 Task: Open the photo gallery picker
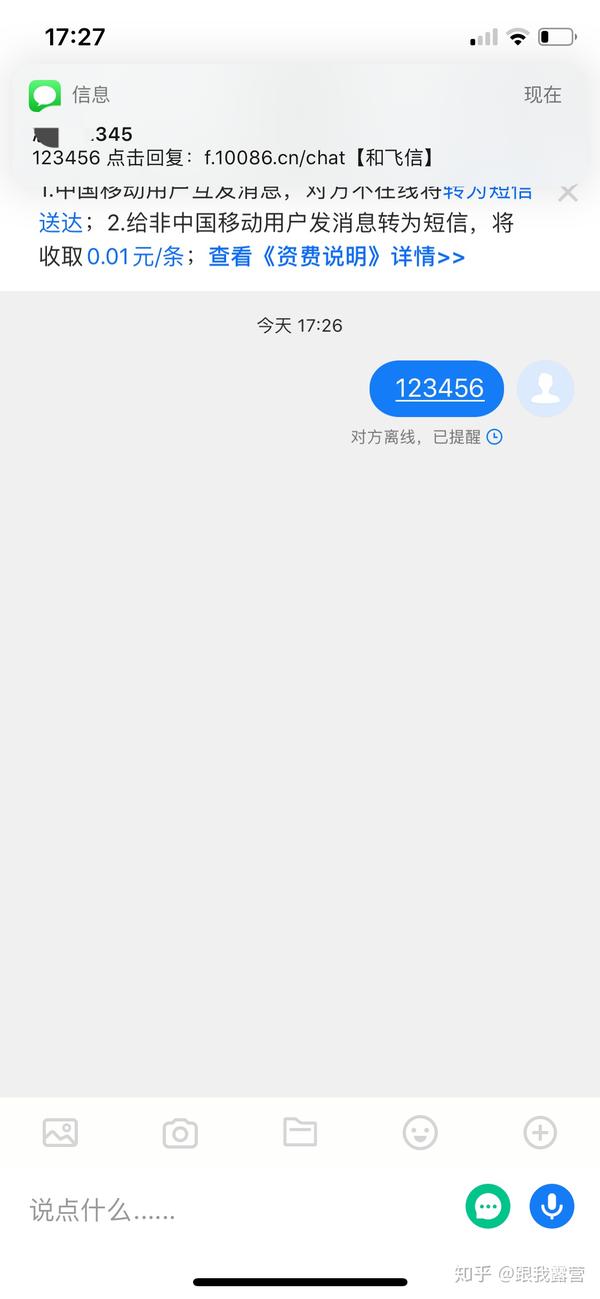point(60,1132)
